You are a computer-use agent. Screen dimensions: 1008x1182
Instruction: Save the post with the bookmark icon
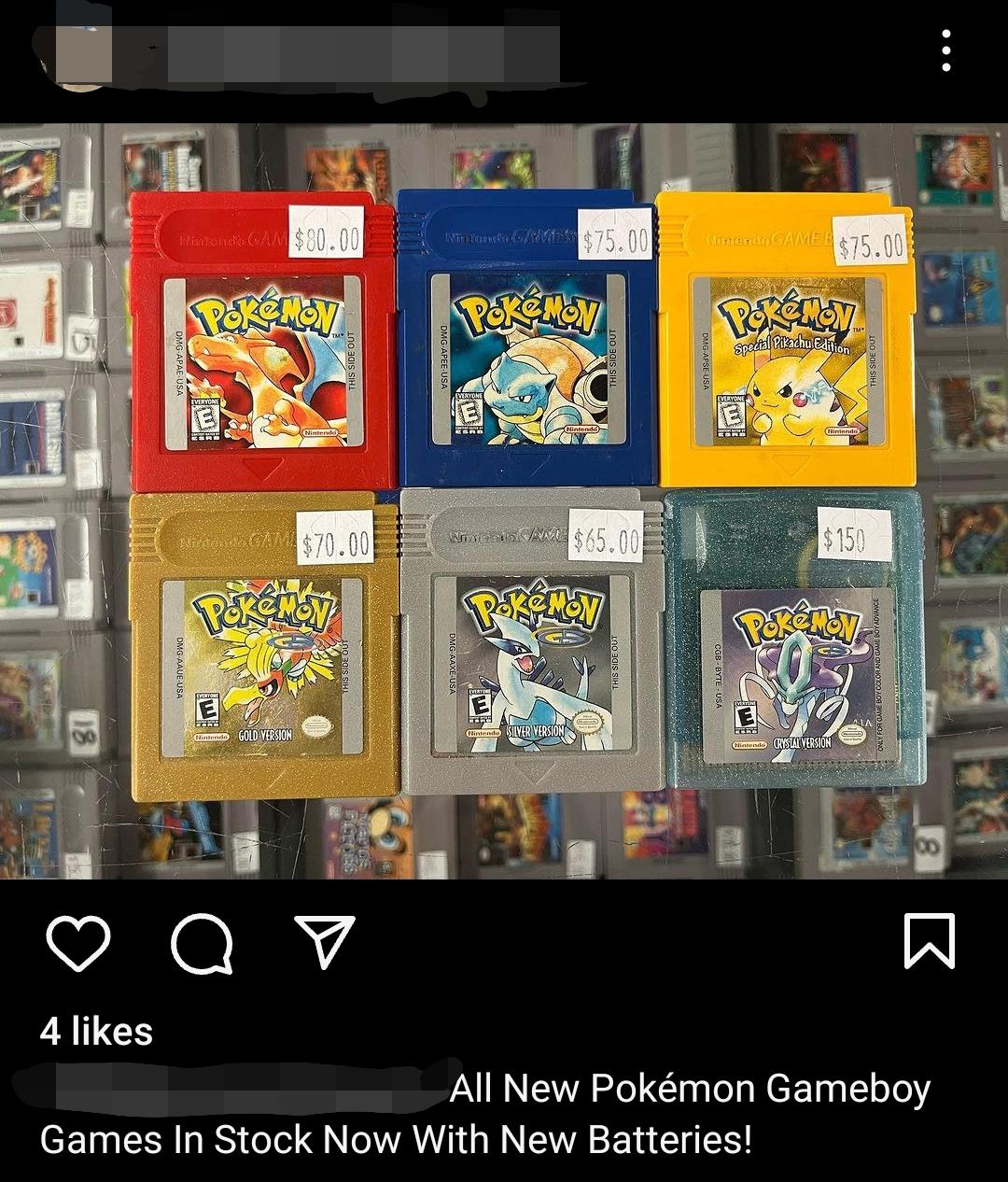point(930,941)
